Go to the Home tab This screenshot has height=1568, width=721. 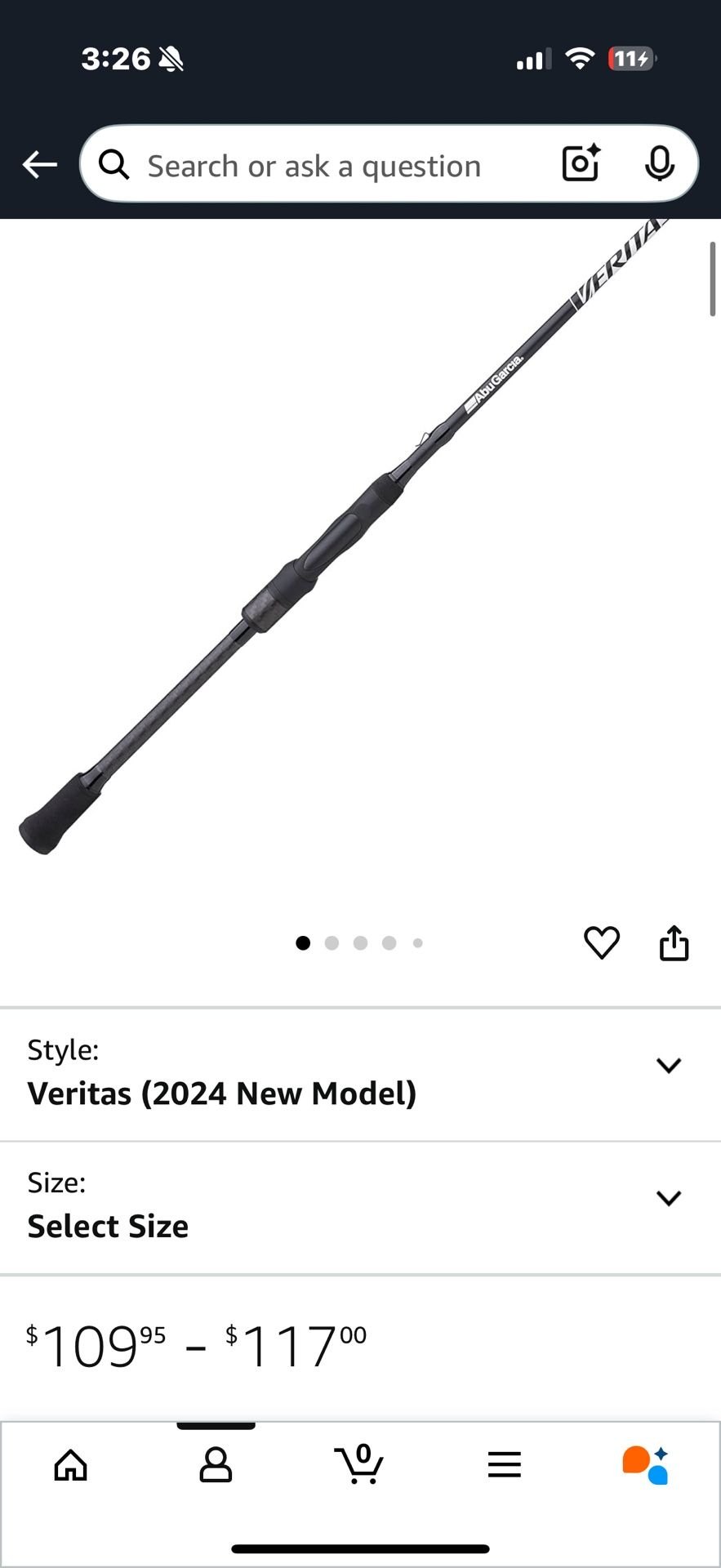click(x=71, y=1465)
